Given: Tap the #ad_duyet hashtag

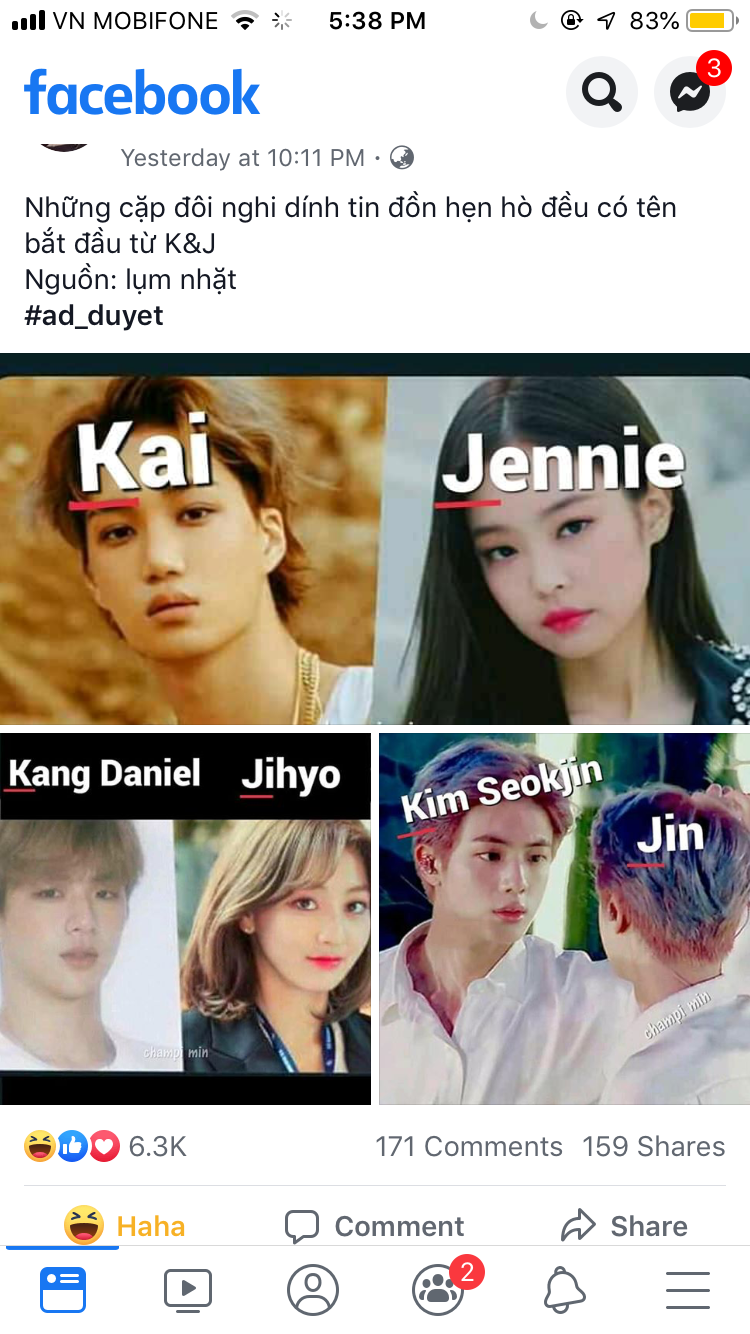Looking at the screenshot, I should 94,316.
